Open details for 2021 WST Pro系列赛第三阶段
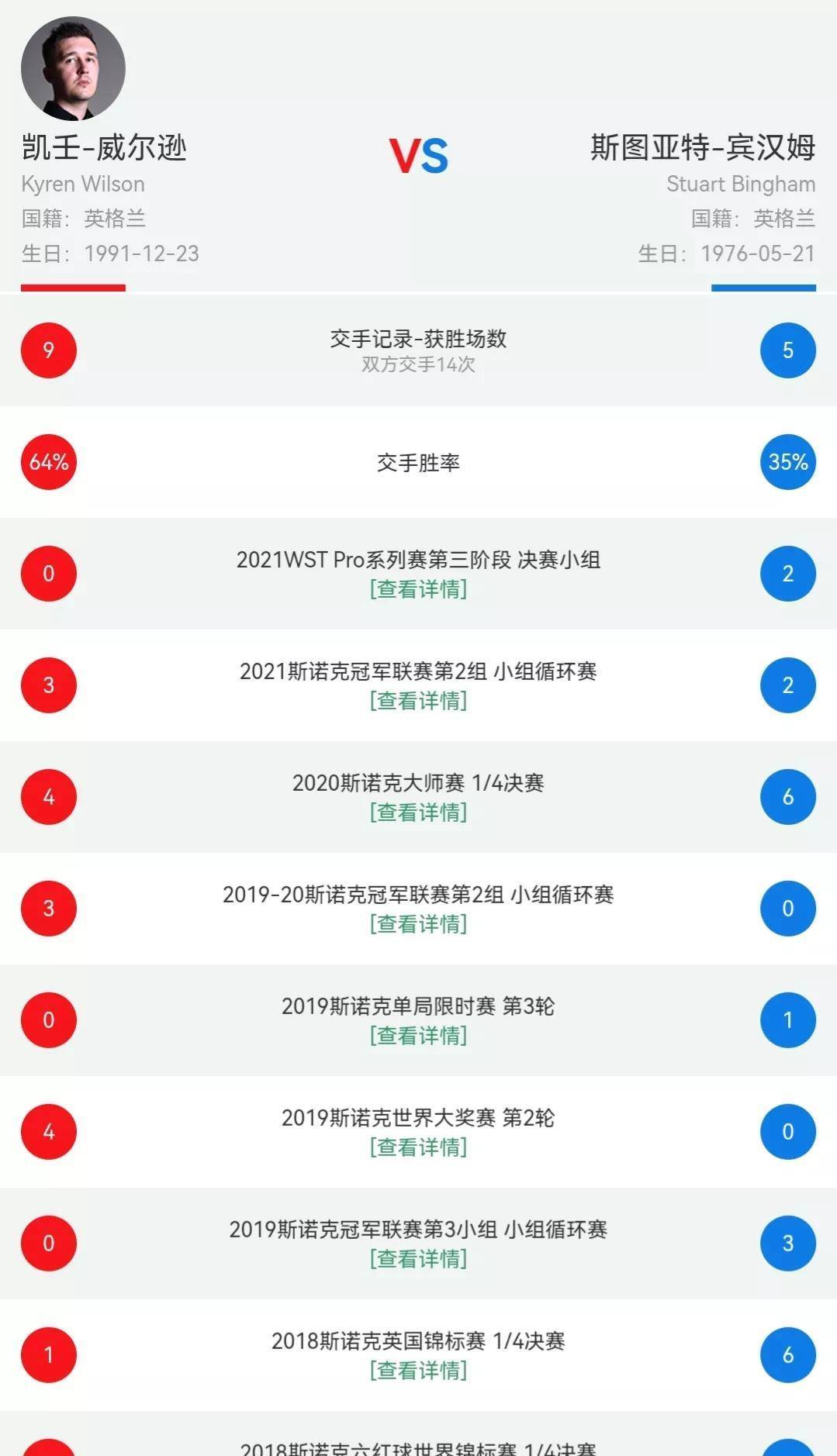Screen dimensions: 837x1456 click(418, 589)
